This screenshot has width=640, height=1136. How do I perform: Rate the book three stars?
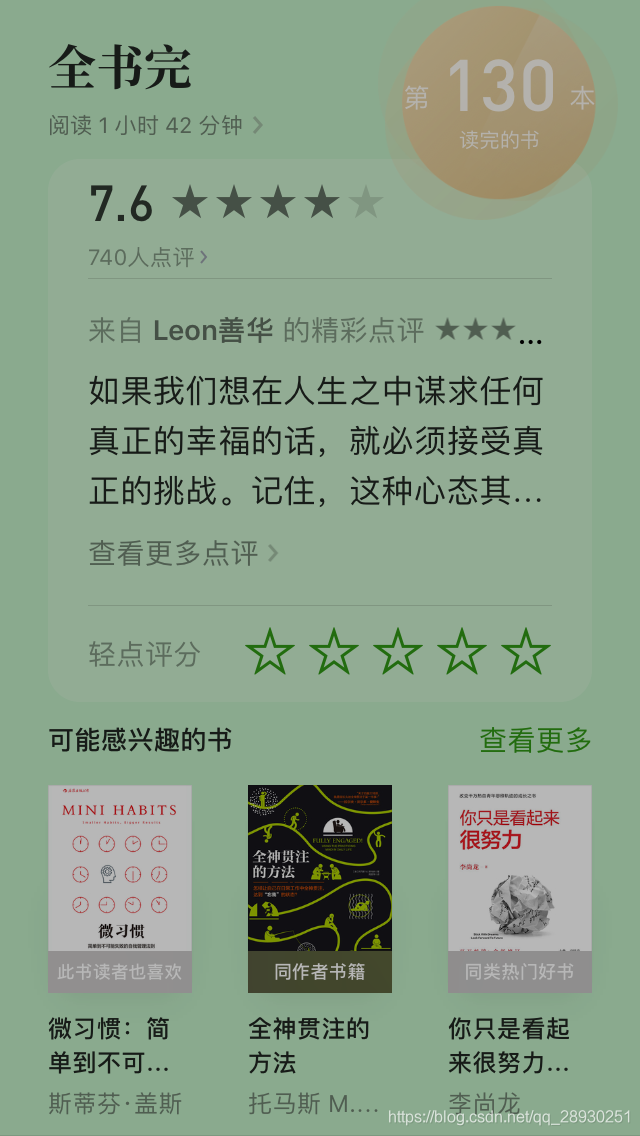[x=398, y=653]
